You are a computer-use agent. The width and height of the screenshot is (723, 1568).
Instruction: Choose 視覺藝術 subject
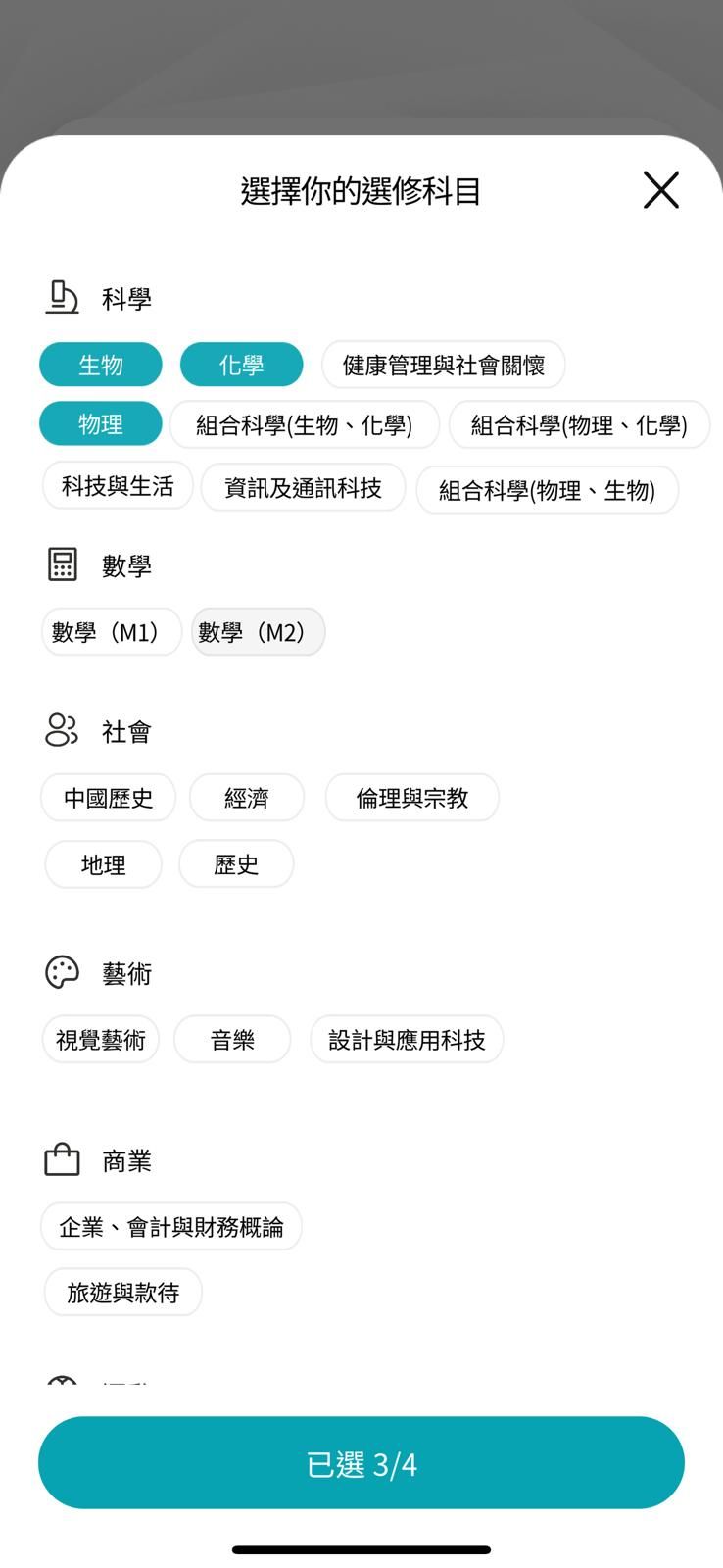[x=100, y=1040]
